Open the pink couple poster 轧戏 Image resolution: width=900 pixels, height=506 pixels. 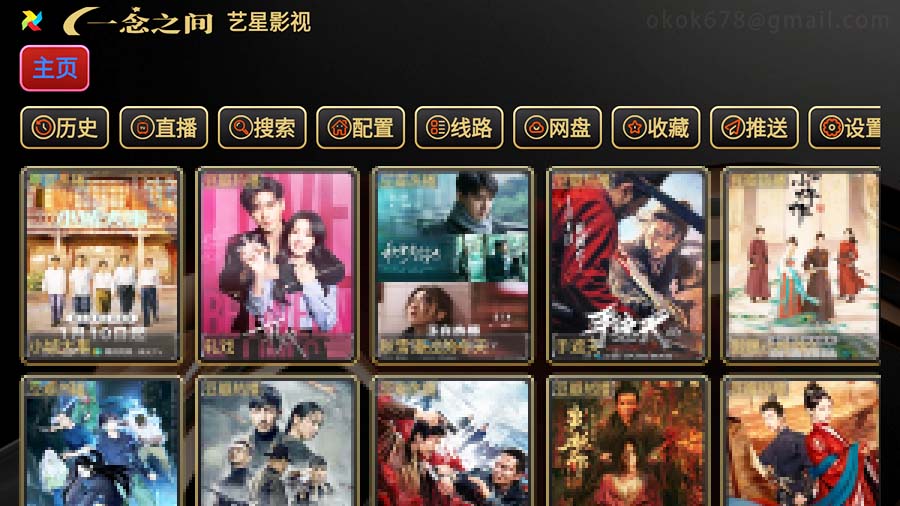tap(278, 264)
